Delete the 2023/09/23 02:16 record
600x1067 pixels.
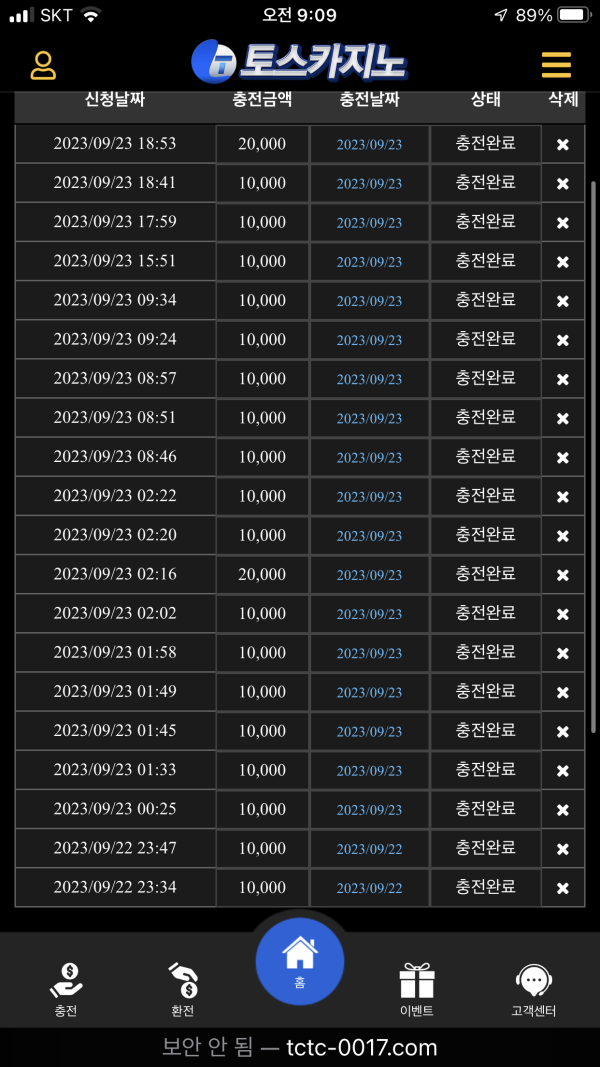click(563, 575)
